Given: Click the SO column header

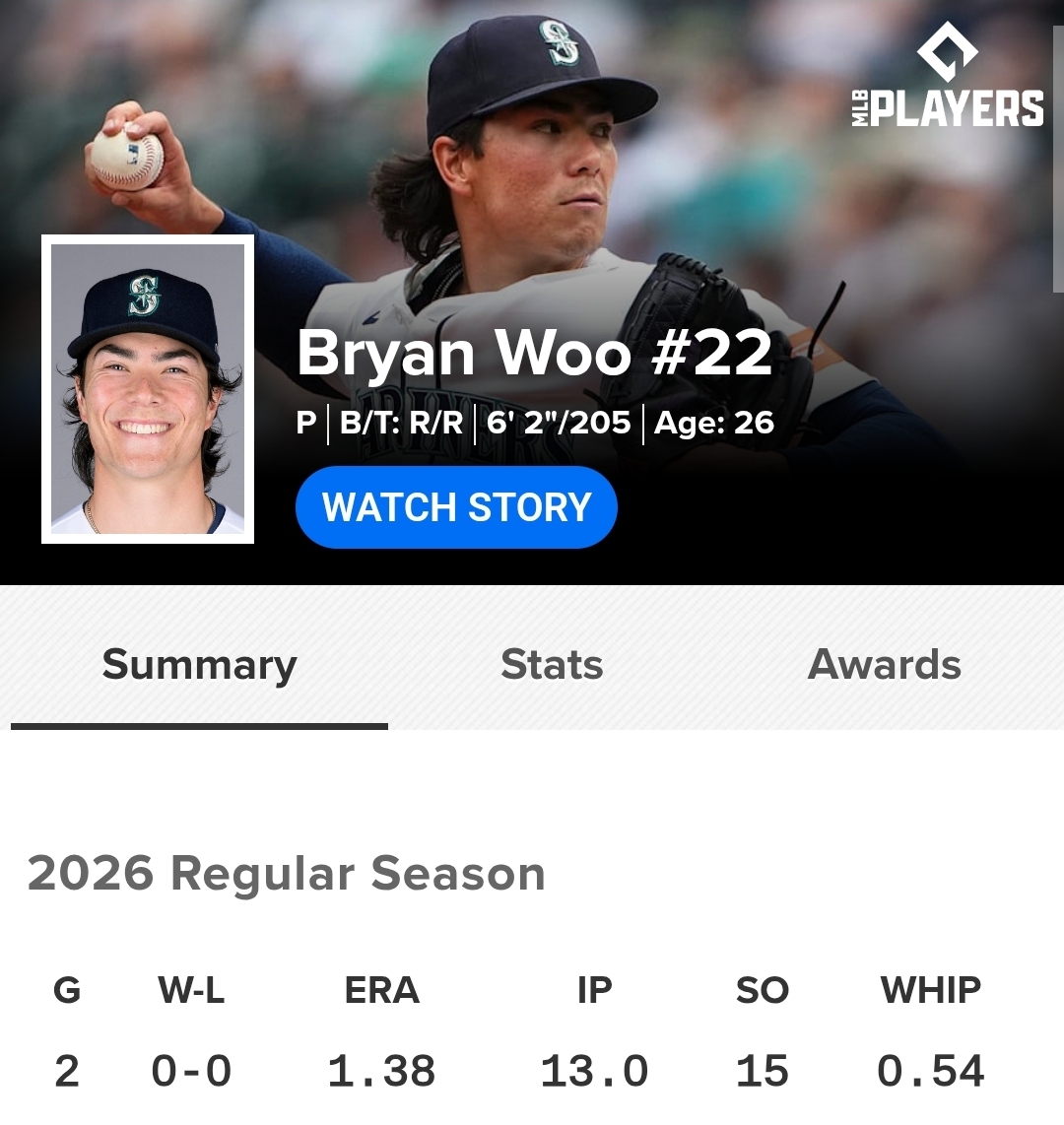Looking at the screenshot, I should [x=764, y=990].
